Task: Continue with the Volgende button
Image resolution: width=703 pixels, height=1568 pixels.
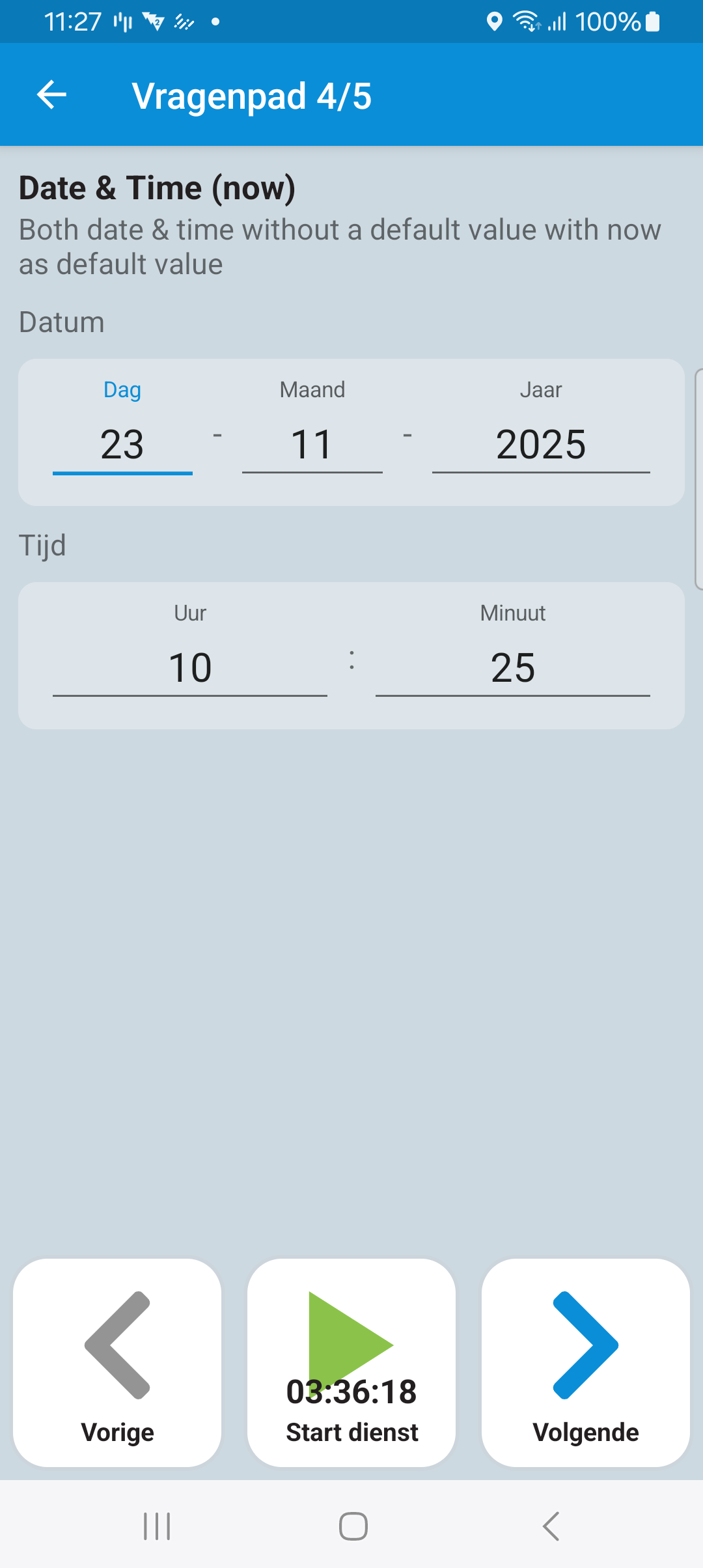Action: click(x=585, y=1362)
